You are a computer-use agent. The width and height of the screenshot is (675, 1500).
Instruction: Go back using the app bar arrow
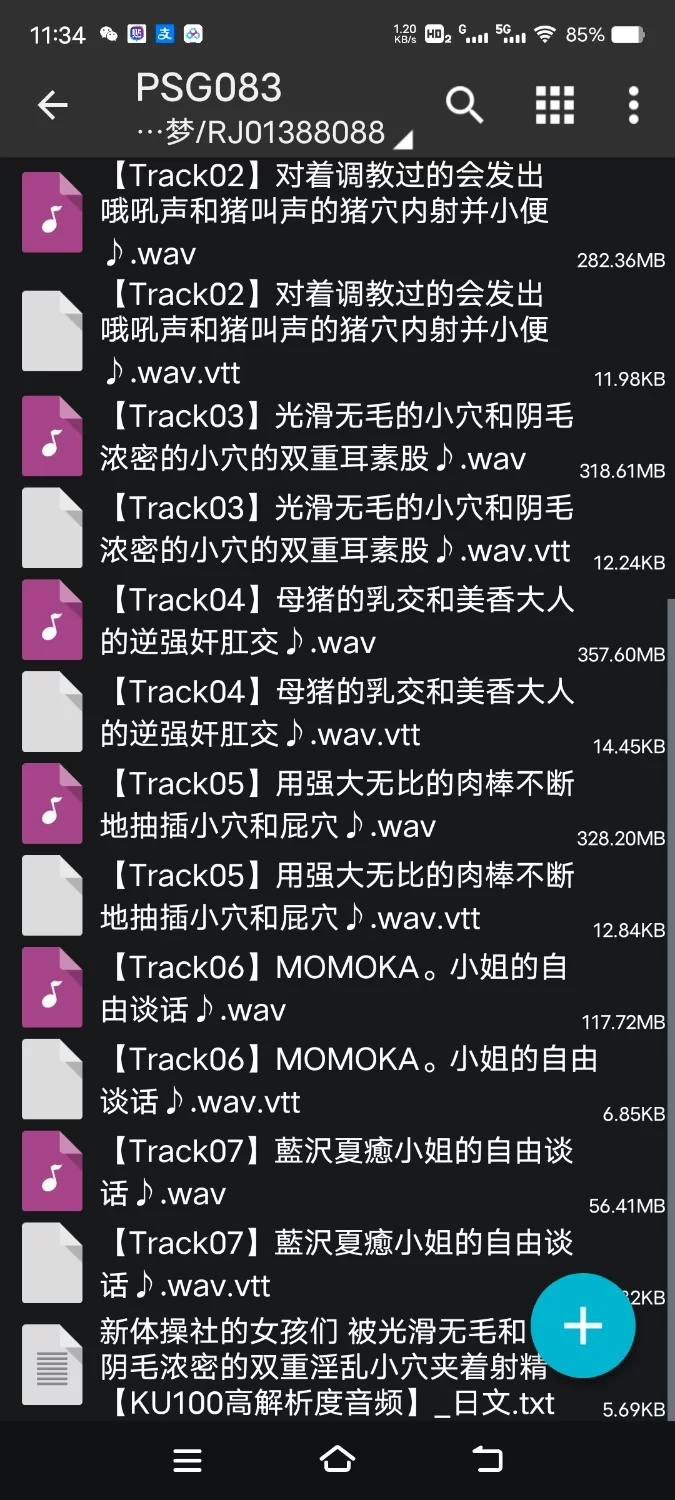[x=52, y=105]
